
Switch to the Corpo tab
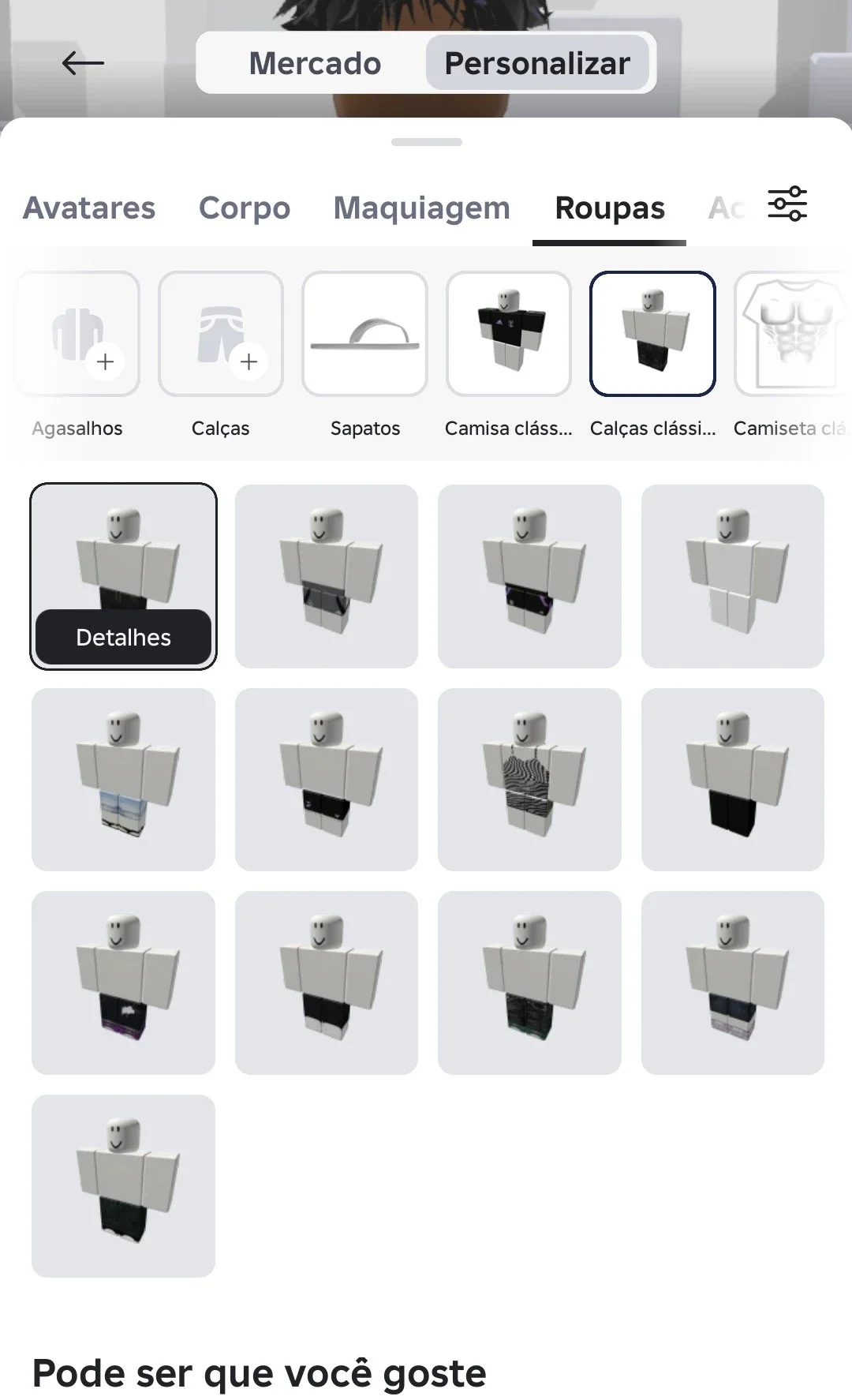tap(245, 208)
